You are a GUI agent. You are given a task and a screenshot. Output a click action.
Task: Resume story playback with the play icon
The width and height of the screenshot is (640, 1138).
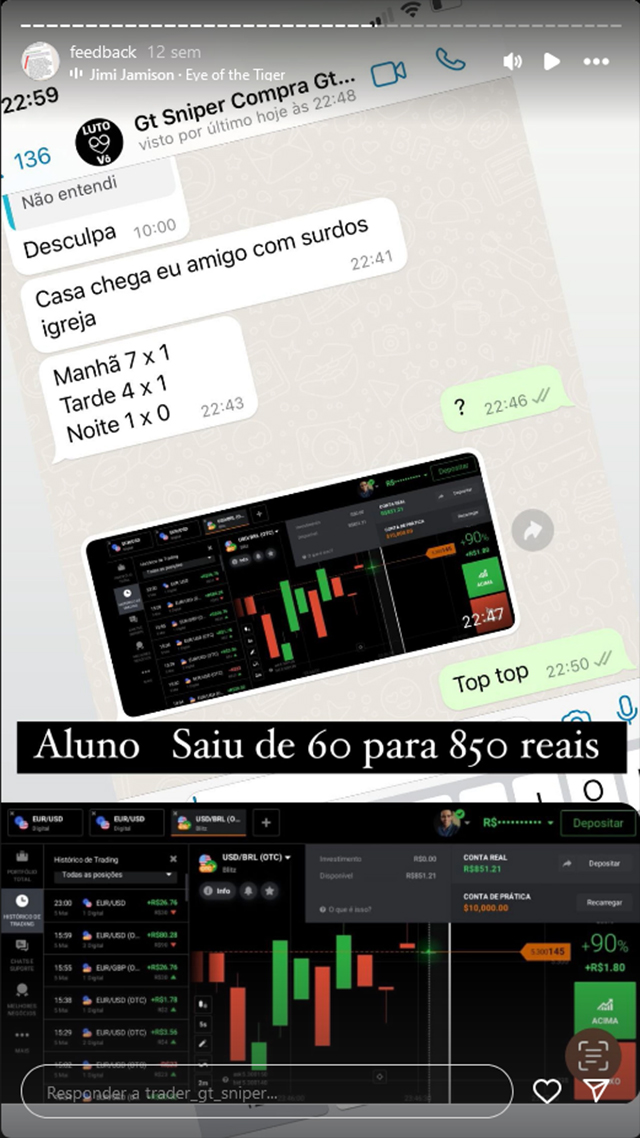(551, 61)
